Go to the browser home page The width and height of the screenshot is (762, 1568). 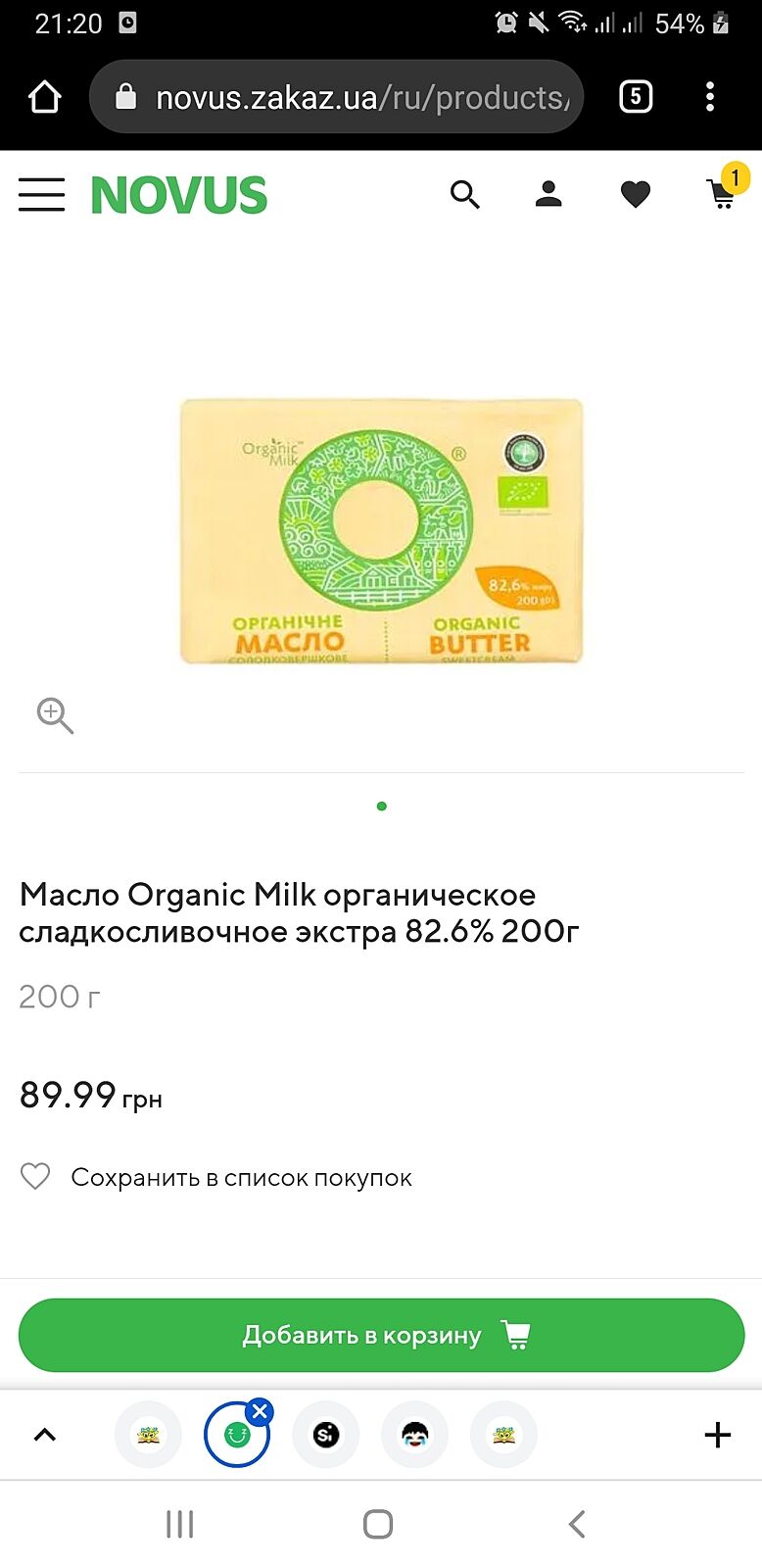(45, 97)
